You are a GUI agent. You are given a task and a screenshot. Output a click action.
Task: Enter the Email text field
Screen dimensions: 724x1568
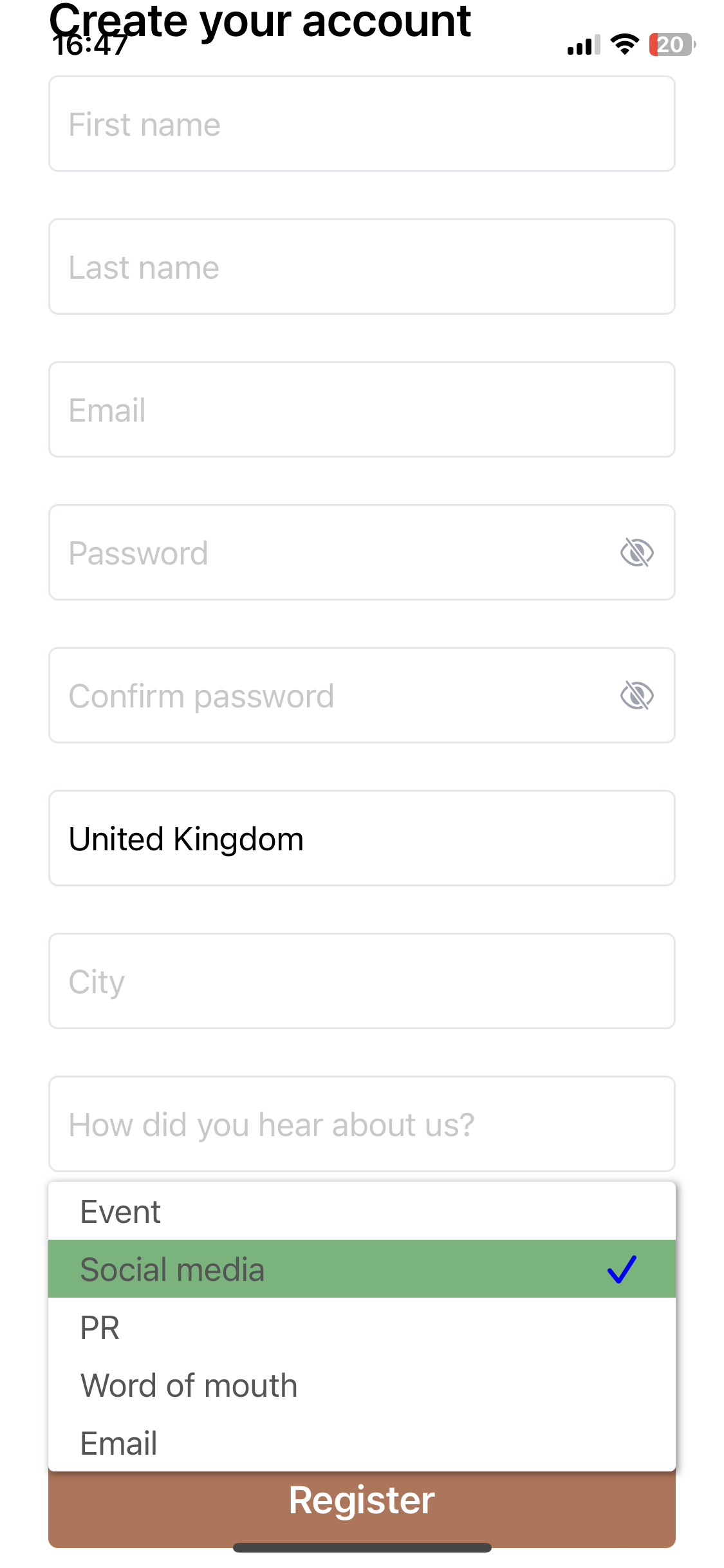[362, 410]
